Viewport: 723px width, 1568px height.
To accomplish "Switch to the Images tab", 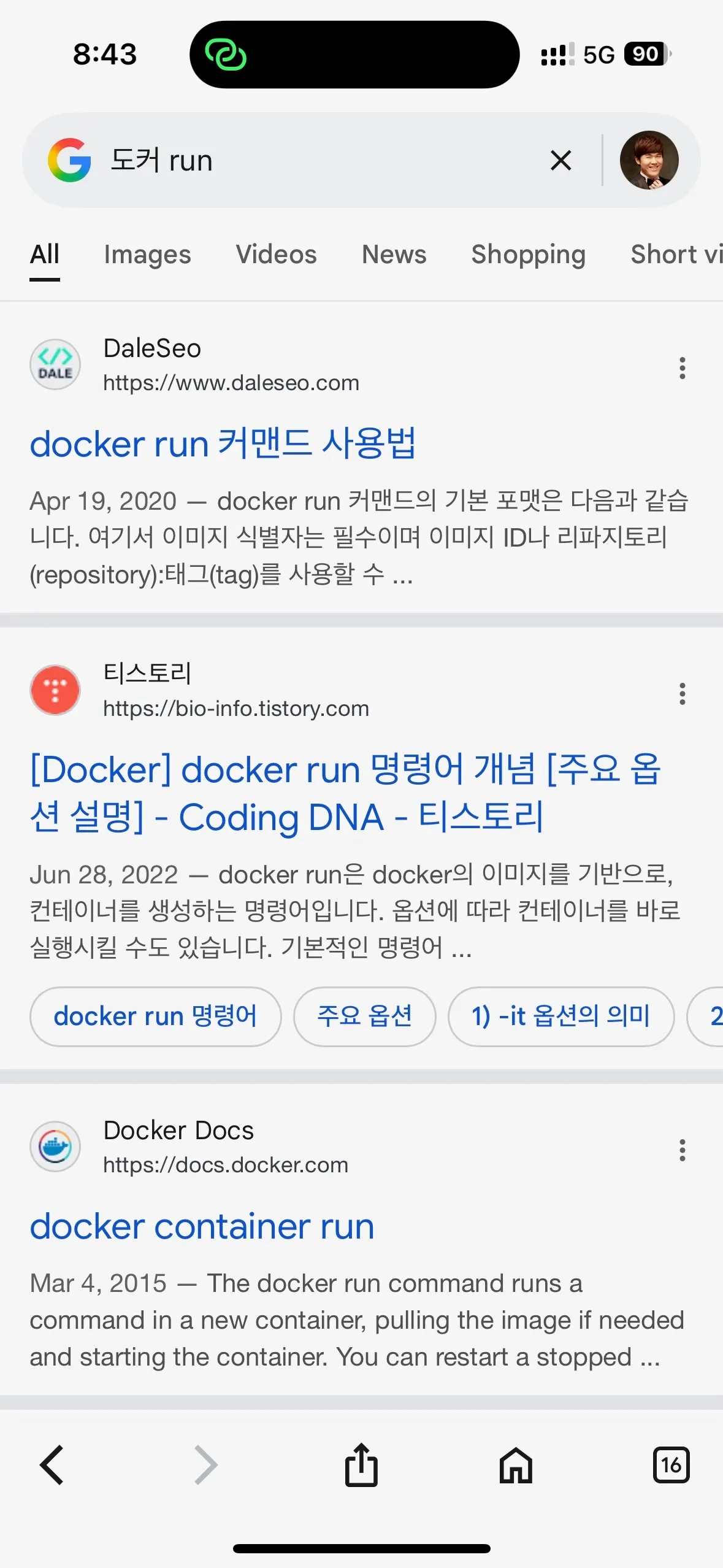I will point(147,254).
